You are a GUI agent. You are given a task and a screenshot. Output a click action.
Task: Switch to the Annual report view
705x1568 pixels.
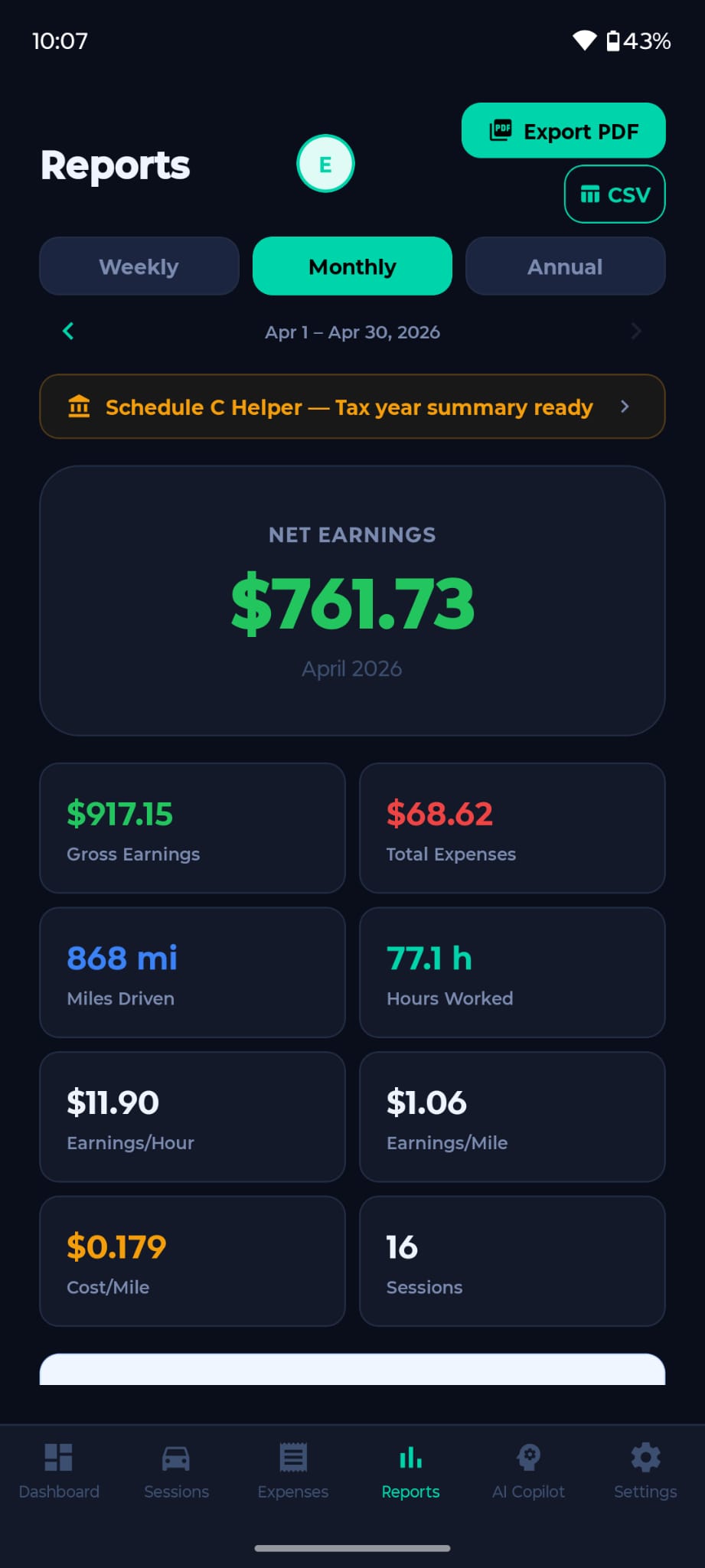565,266
